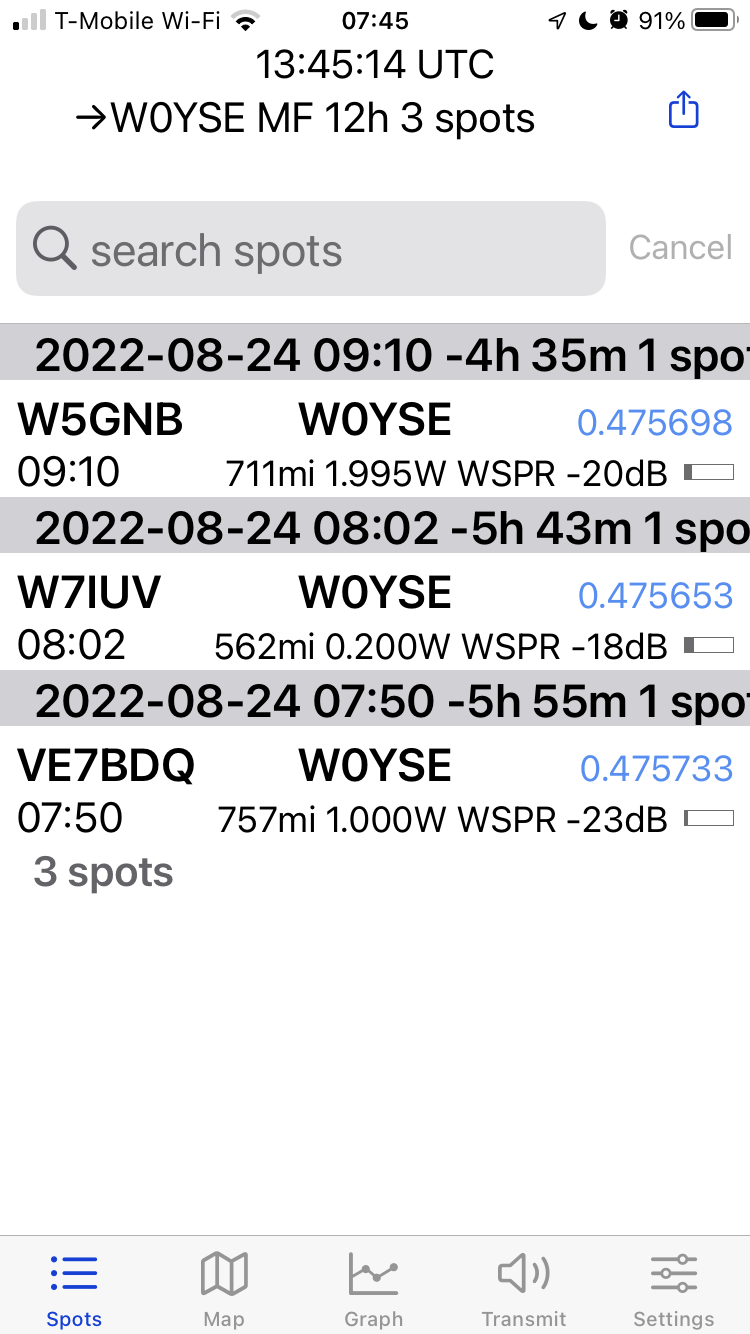Image resolution: width=750 pixels, height=1334 pixels.
Task: Cancel the spot search
Action: 680,248
